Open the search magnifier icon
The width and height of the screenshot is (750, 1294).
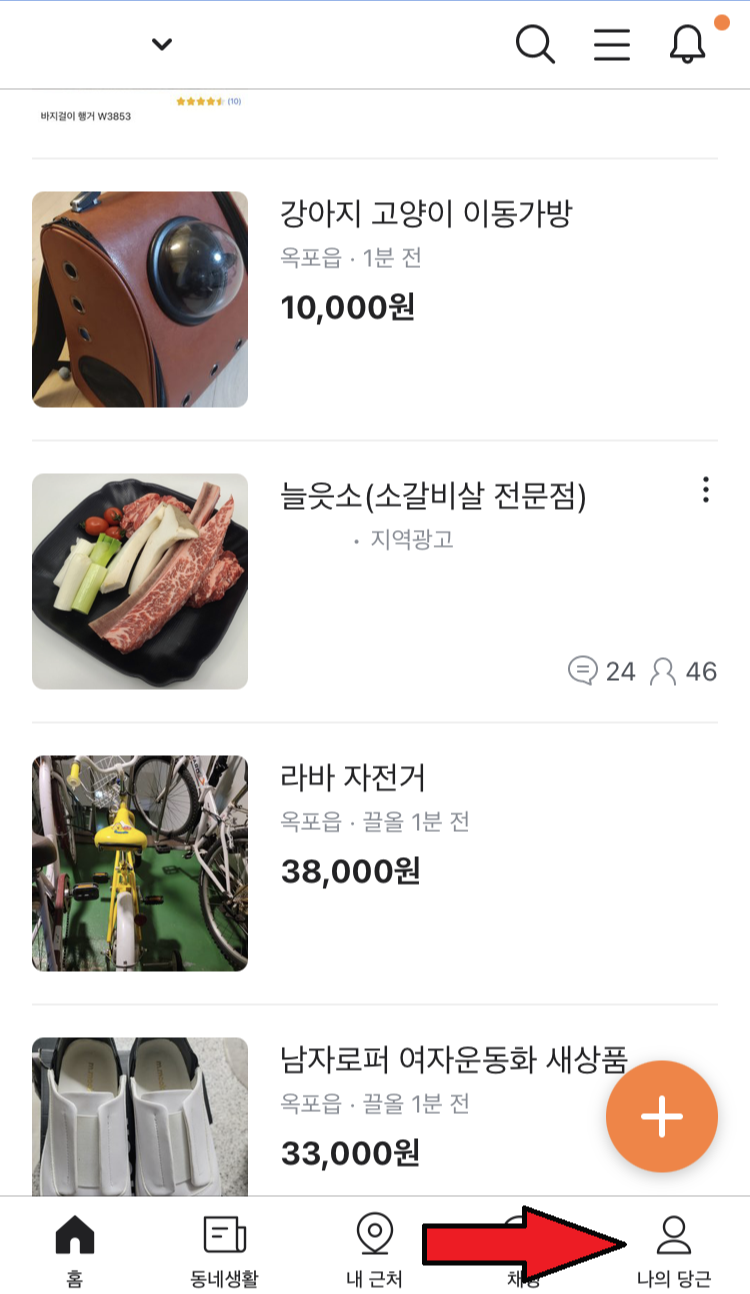(x=535, y=45)
